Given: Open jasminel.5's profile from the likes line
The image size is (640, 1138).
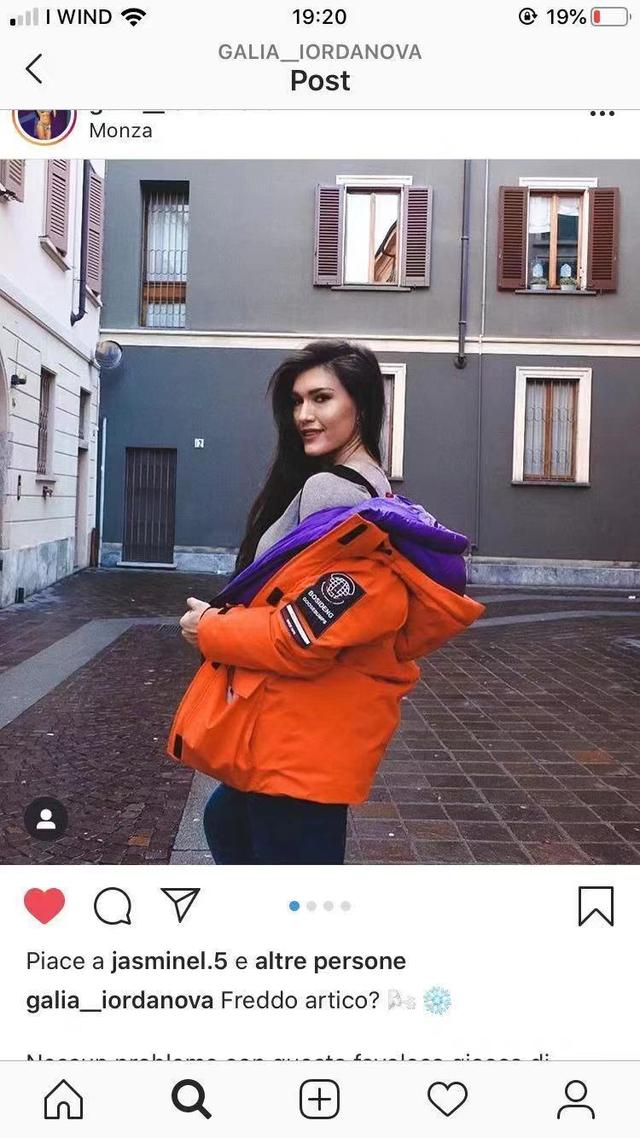Looking at the screenshot, I should tap(169, 961).
